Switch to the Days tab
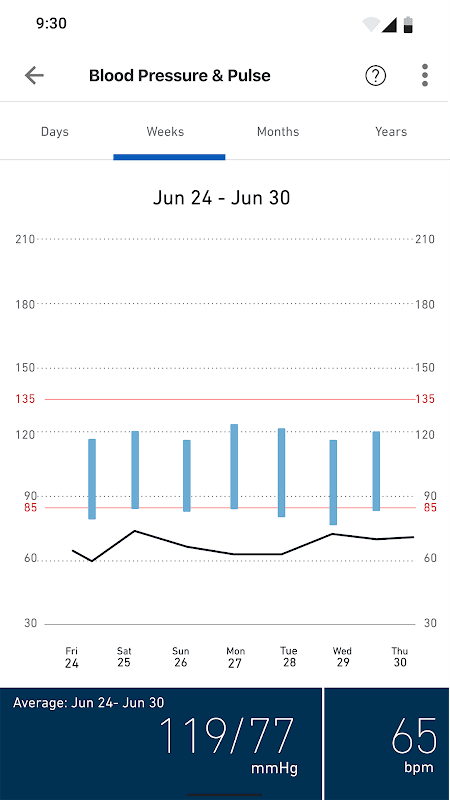 (x=55, y=132)
